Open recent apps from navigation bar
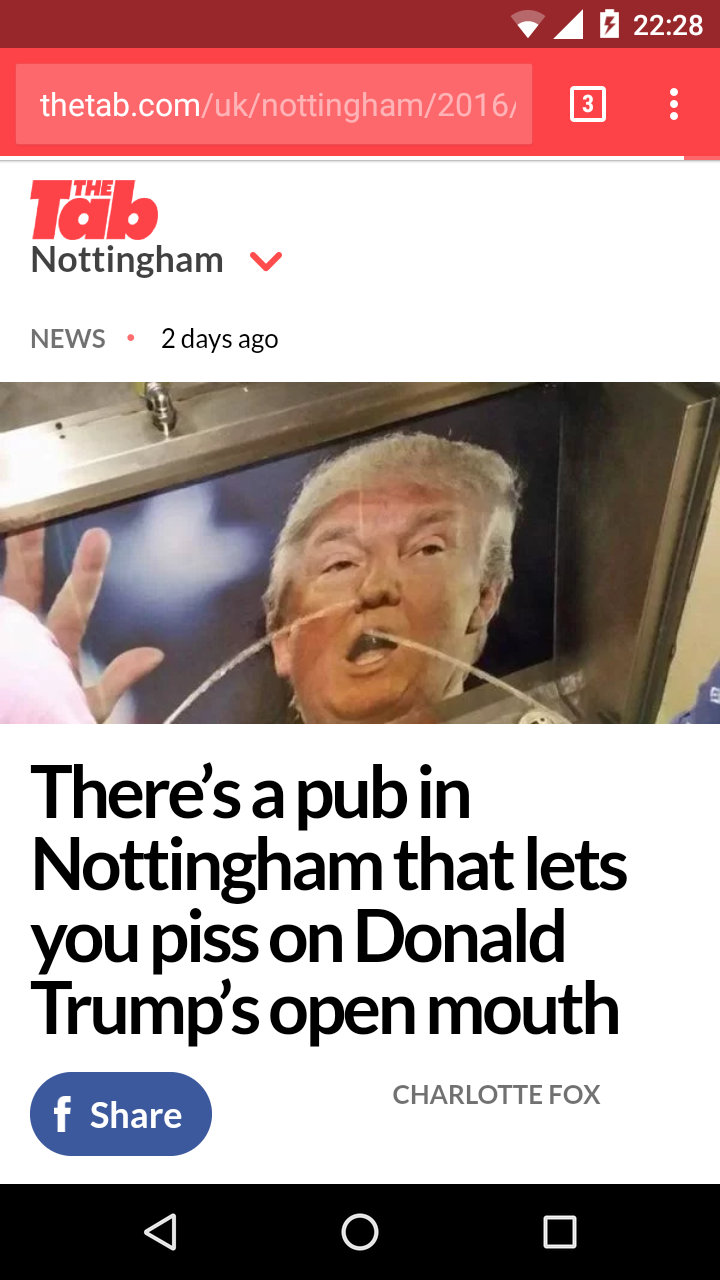Screen dimensions: 720x1280 point(560,1232)
